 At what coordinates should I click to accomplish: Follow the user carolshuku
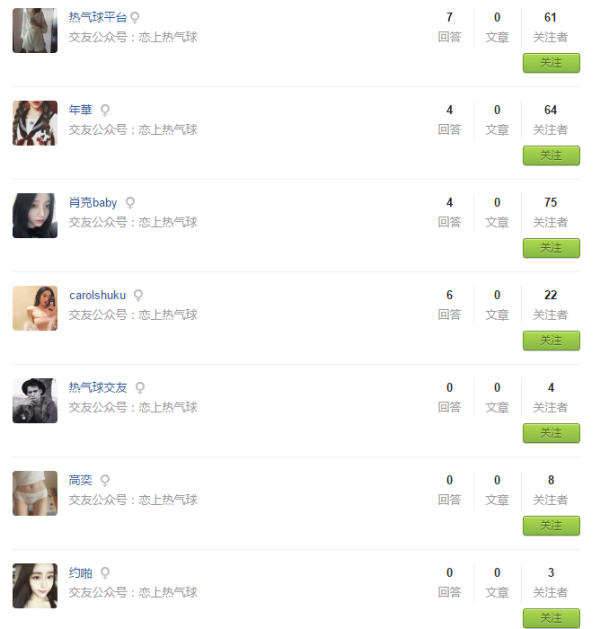[x=551, y=340]
